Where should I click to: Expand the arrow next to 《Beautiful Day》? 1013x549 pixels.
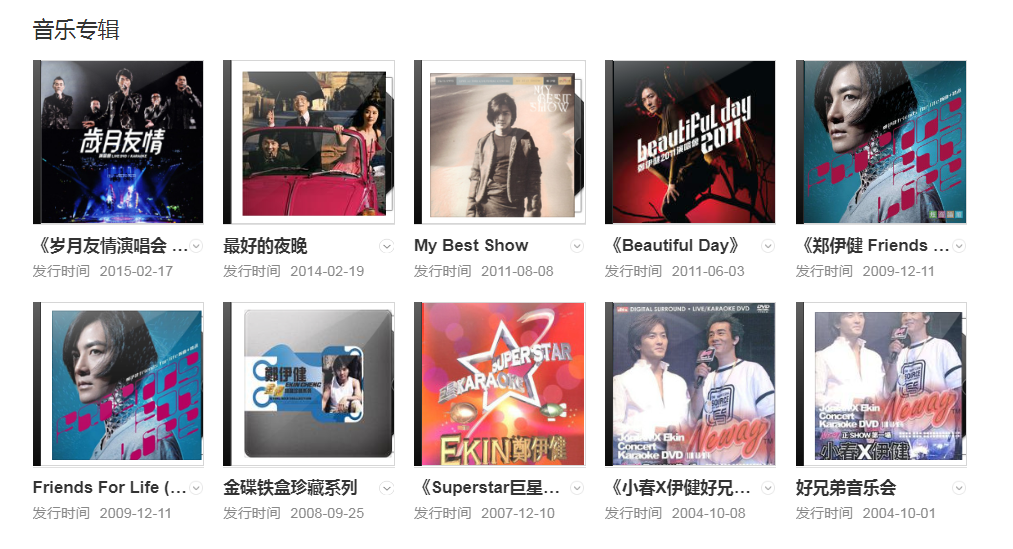click(768, 246)
